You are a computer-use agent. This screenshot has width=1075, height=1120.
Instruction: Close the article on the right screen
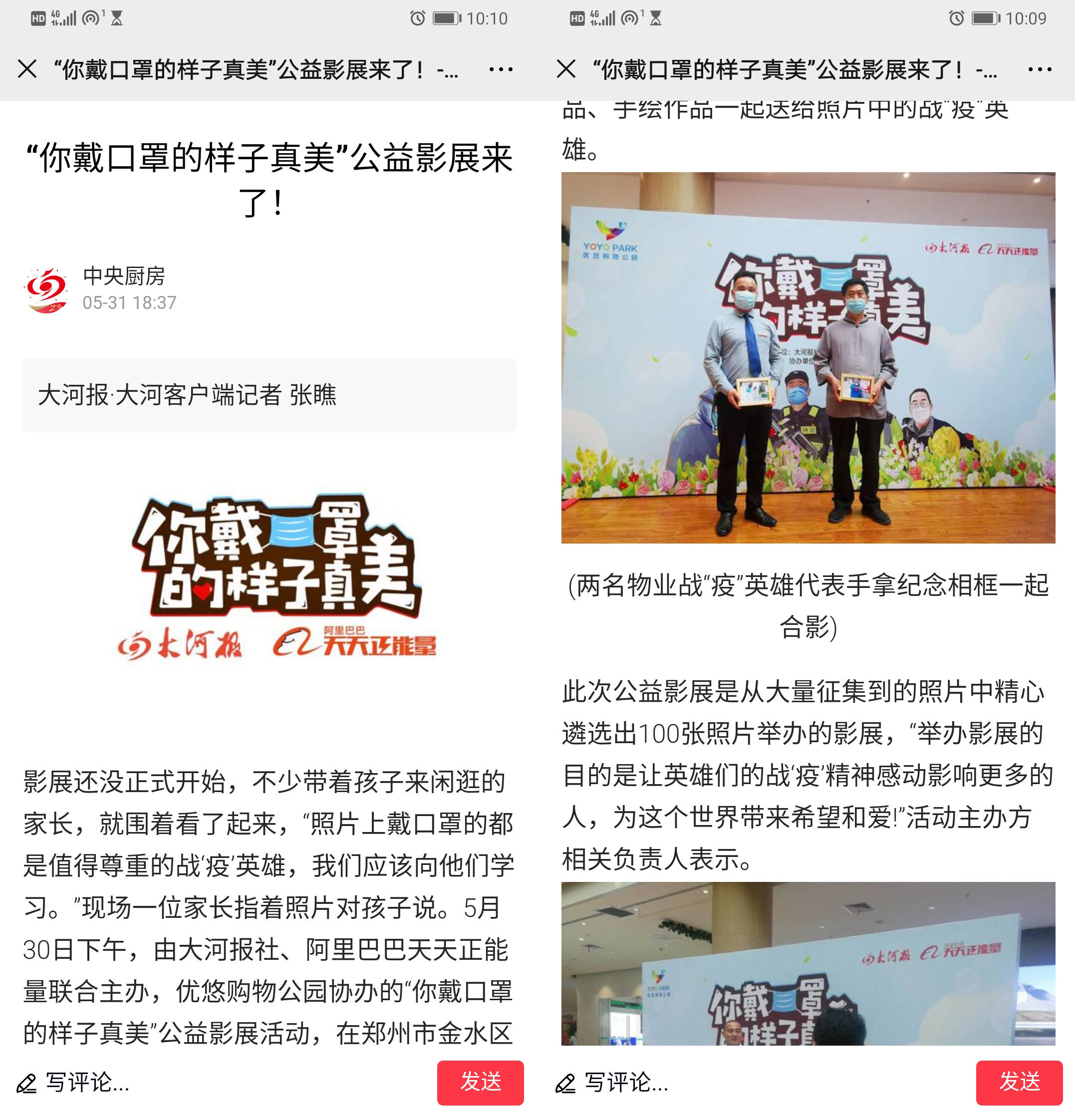click(x=566, y=69)
